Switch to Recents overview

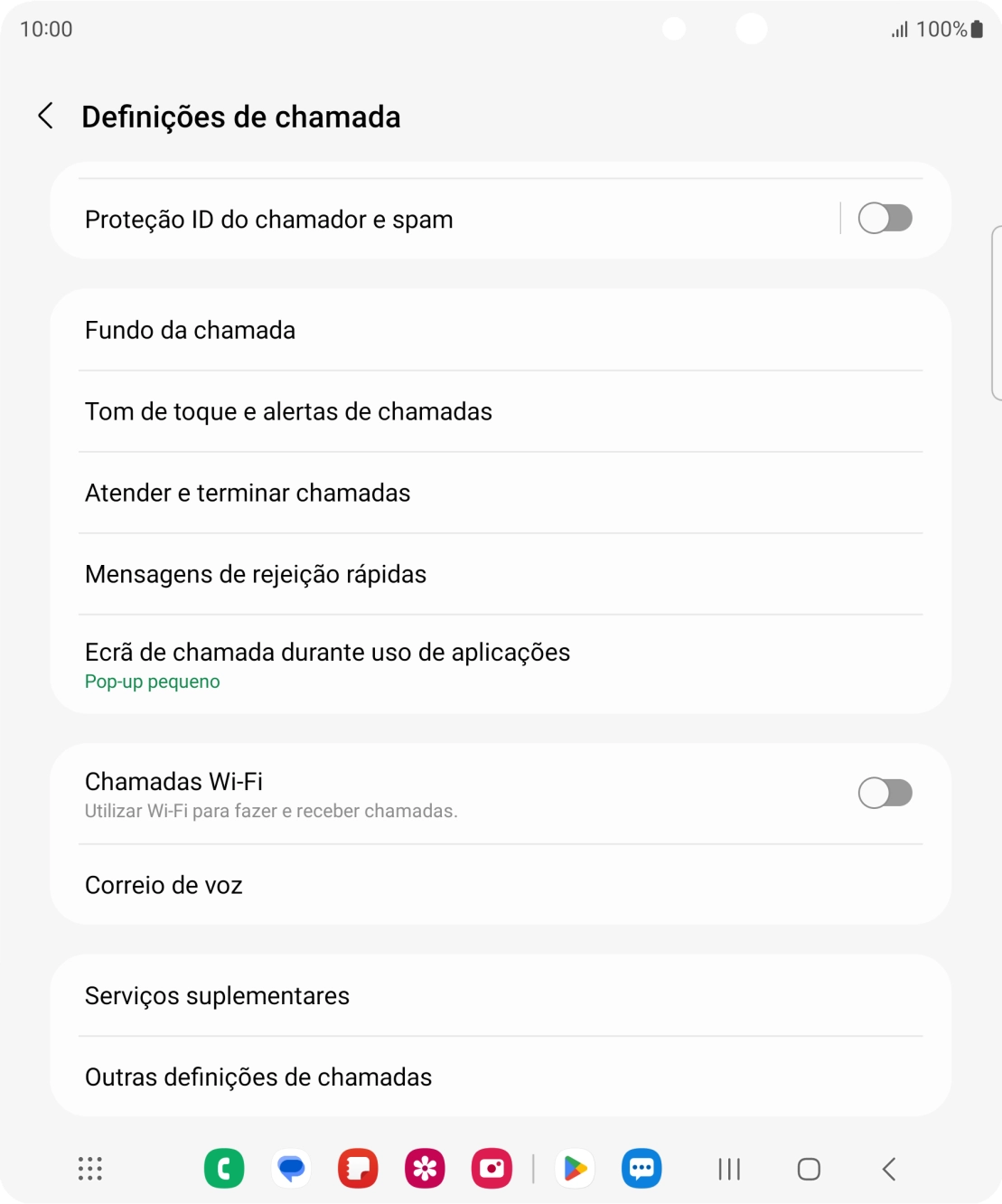click(728, 1168)
